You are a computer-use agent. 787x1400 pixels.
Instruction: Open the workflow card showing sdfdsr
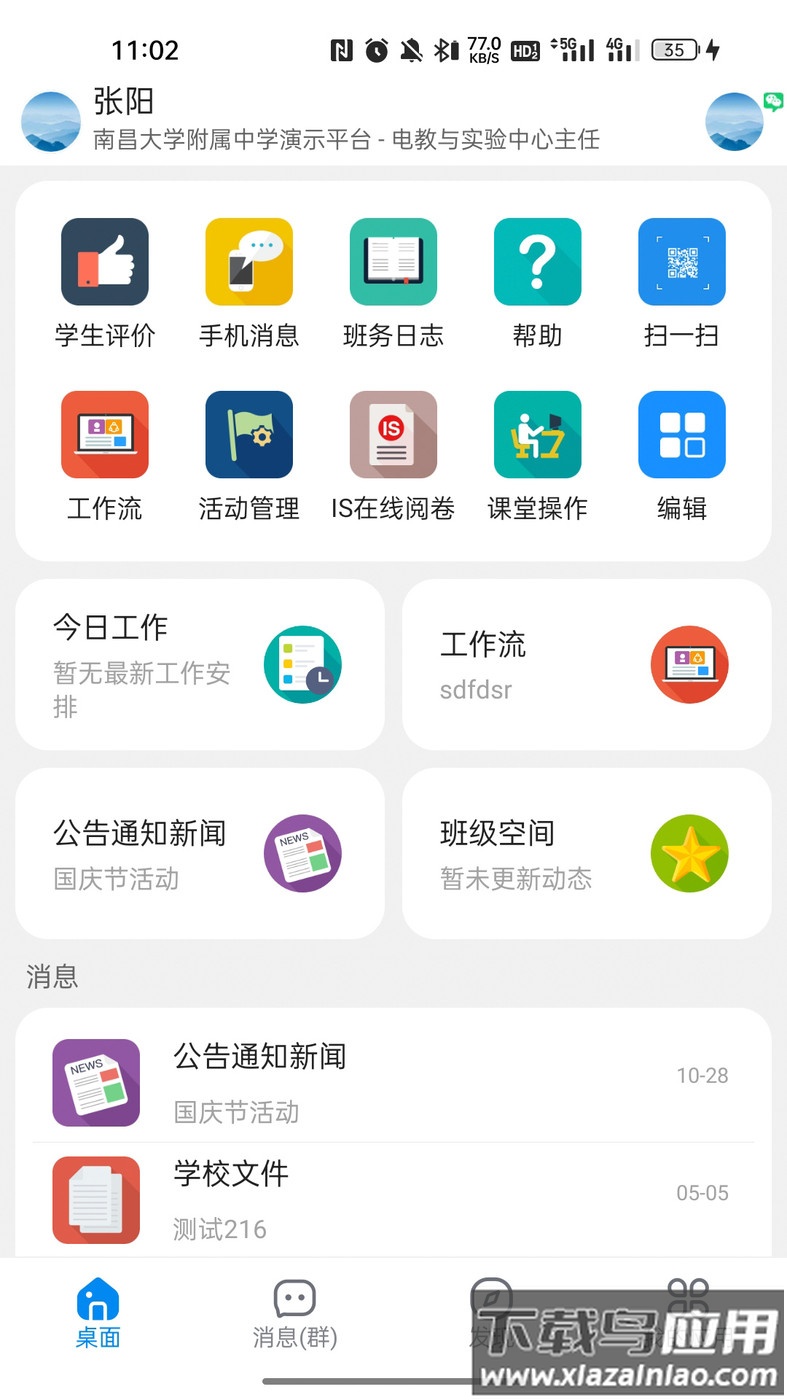(586, 663)
